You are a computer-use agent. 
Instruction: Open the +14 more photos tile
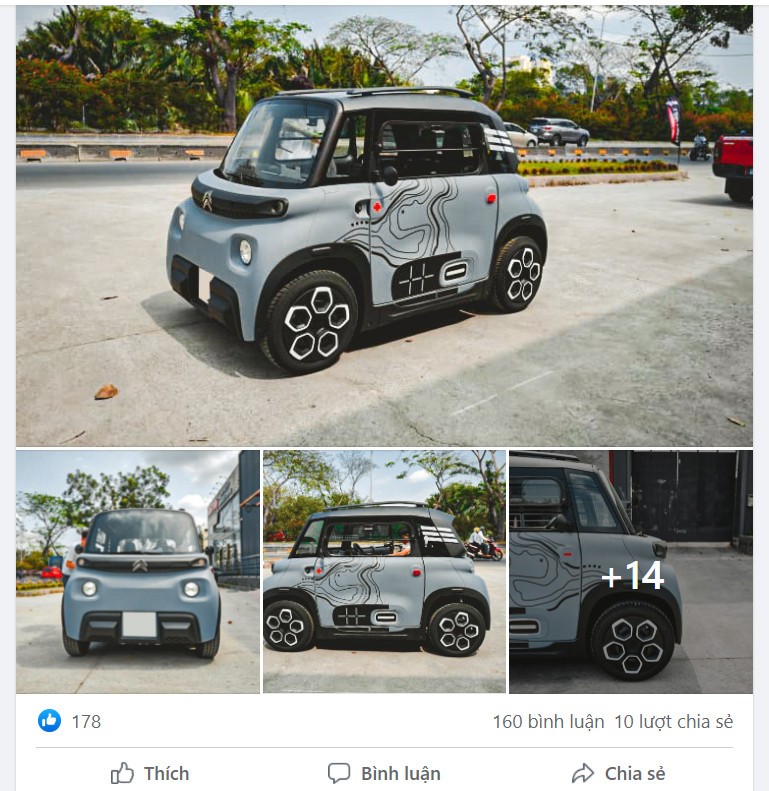tap(631, 573)
